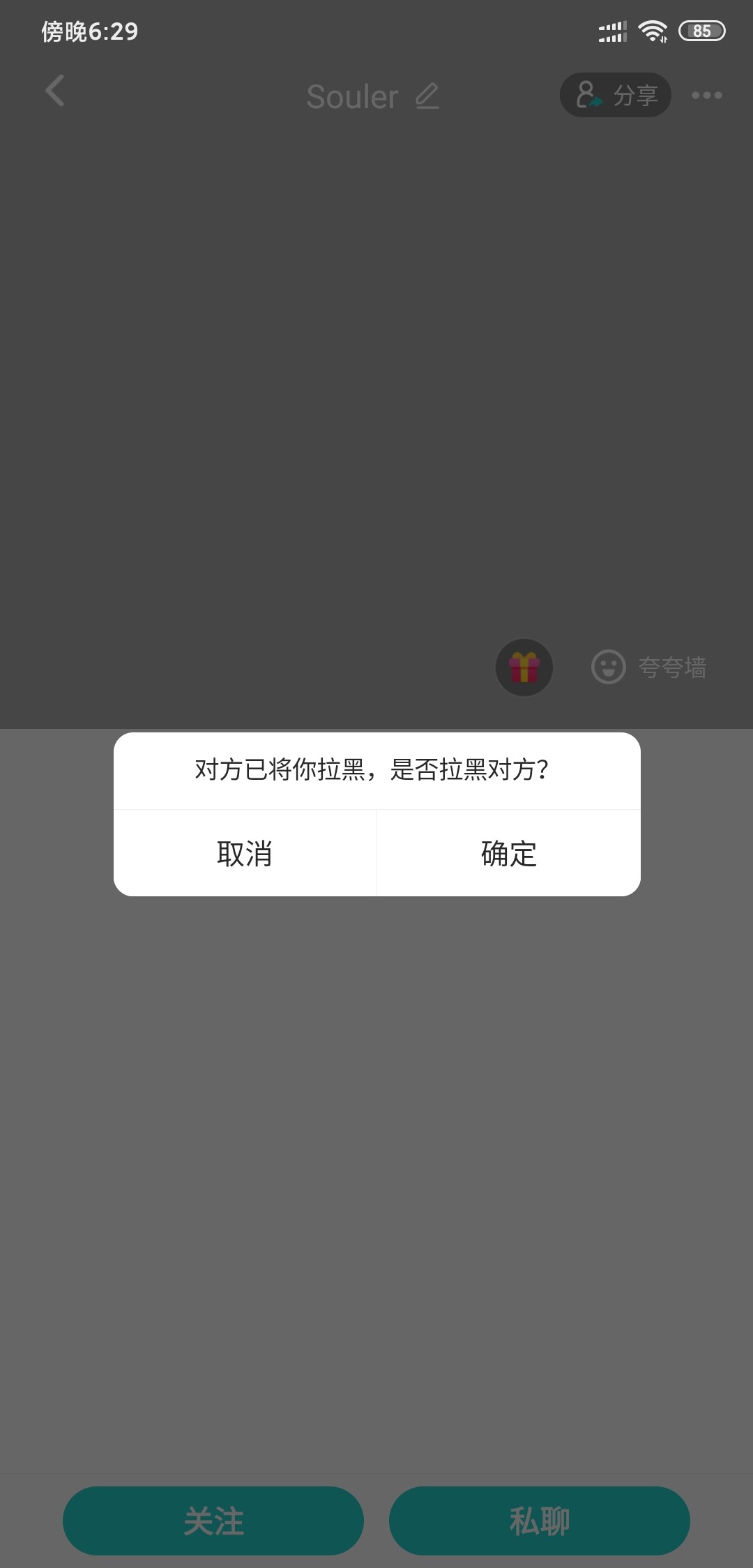Go back with the arrow icon
The image size is (753, 1568).
54,91
